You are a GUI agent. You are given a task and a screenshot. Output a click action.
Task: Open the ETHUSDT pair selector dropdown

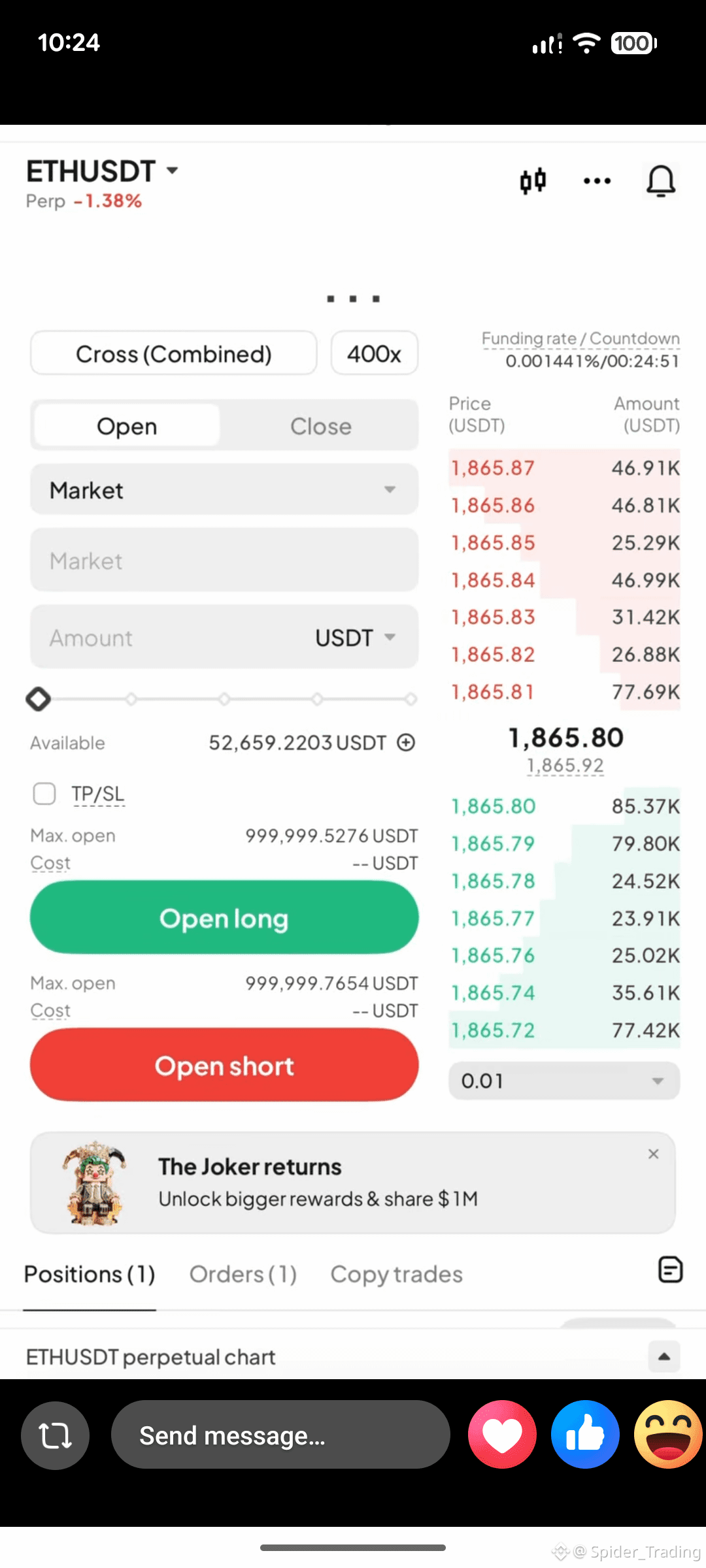(102, 171)
